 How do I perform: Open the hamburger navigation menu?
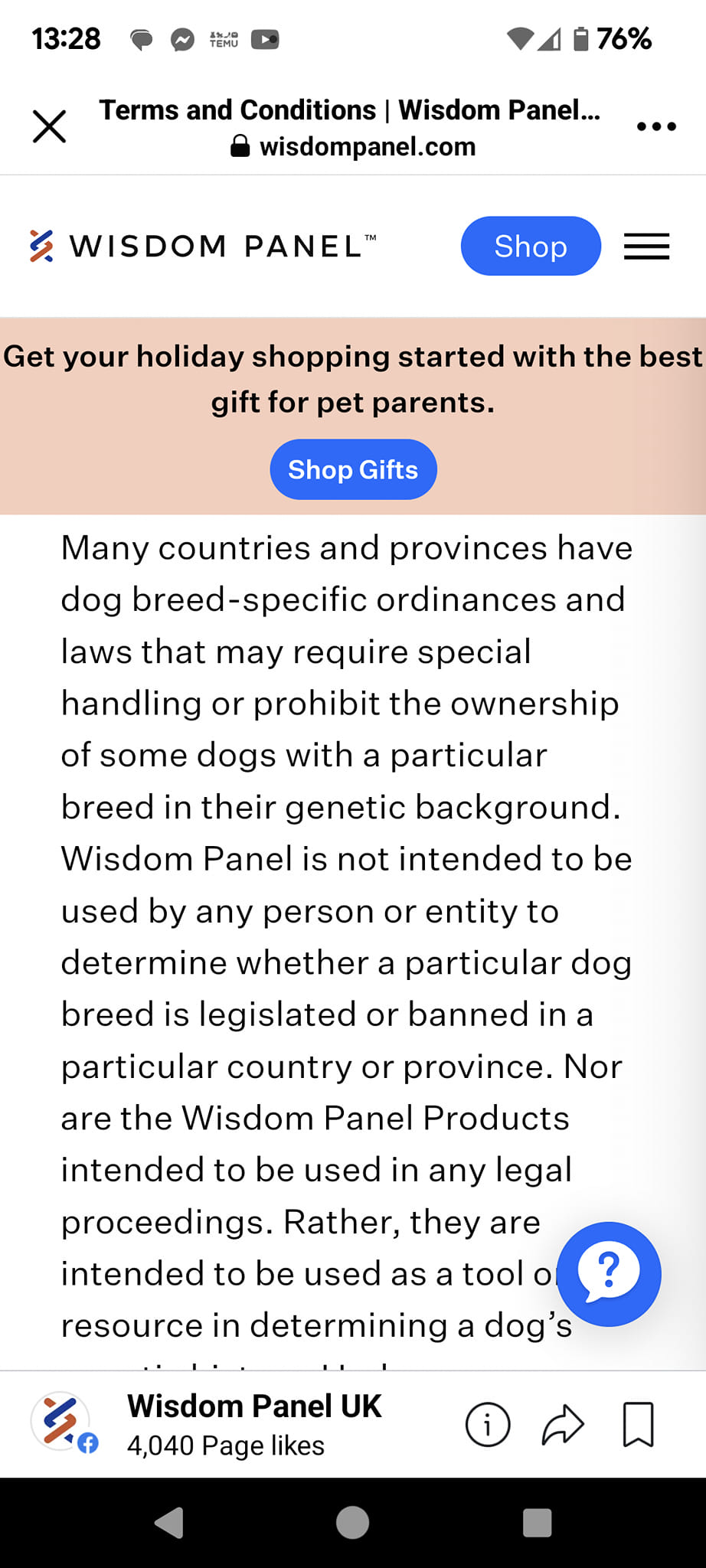[646, 247]
